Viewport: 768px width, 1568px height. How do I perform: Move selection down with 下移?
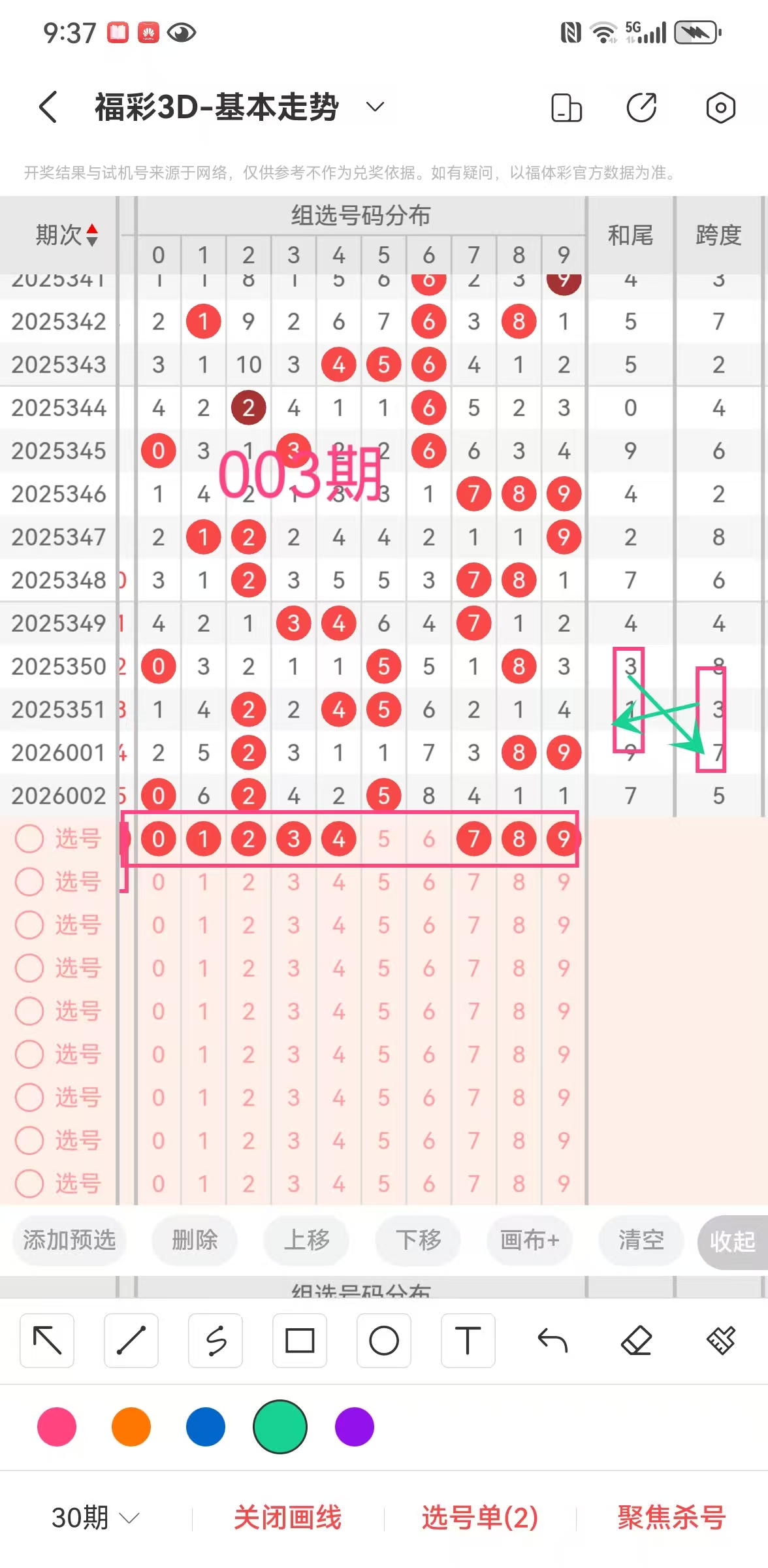[x=418, y=1239]
